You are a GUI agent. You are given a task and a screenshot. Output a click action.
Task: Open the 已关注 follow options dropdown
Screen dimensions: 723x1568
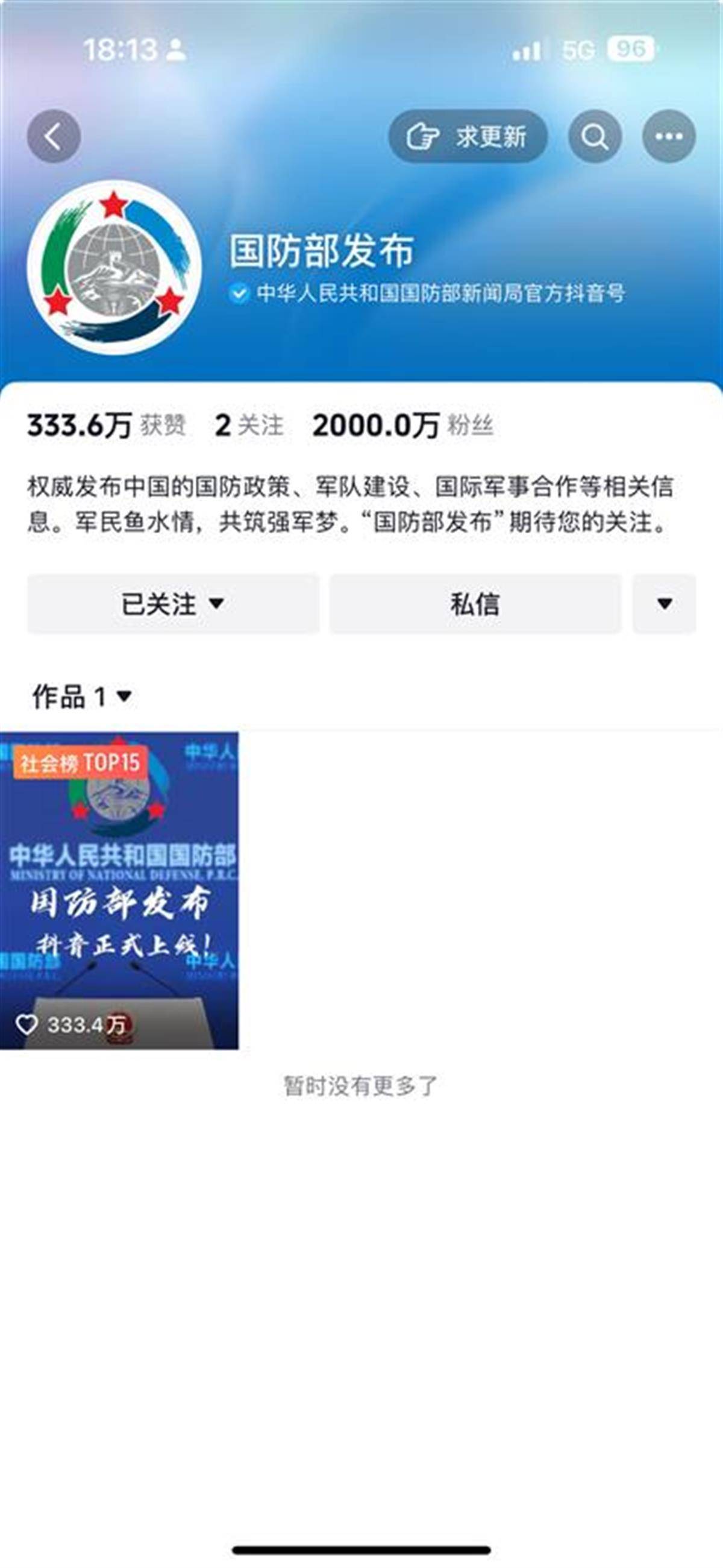[173, 604]
